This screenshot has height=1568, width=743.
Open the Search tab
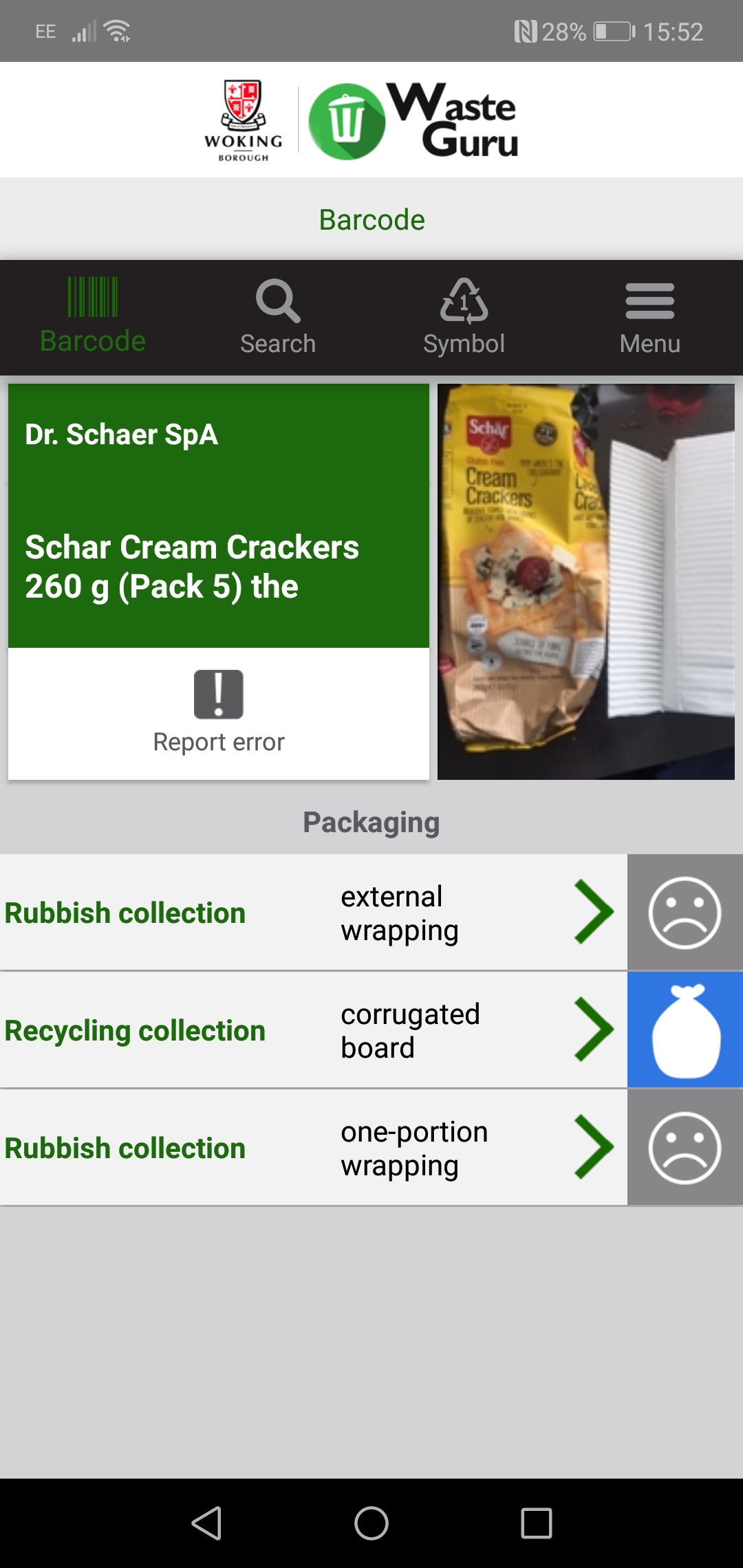tap(278, 317)
